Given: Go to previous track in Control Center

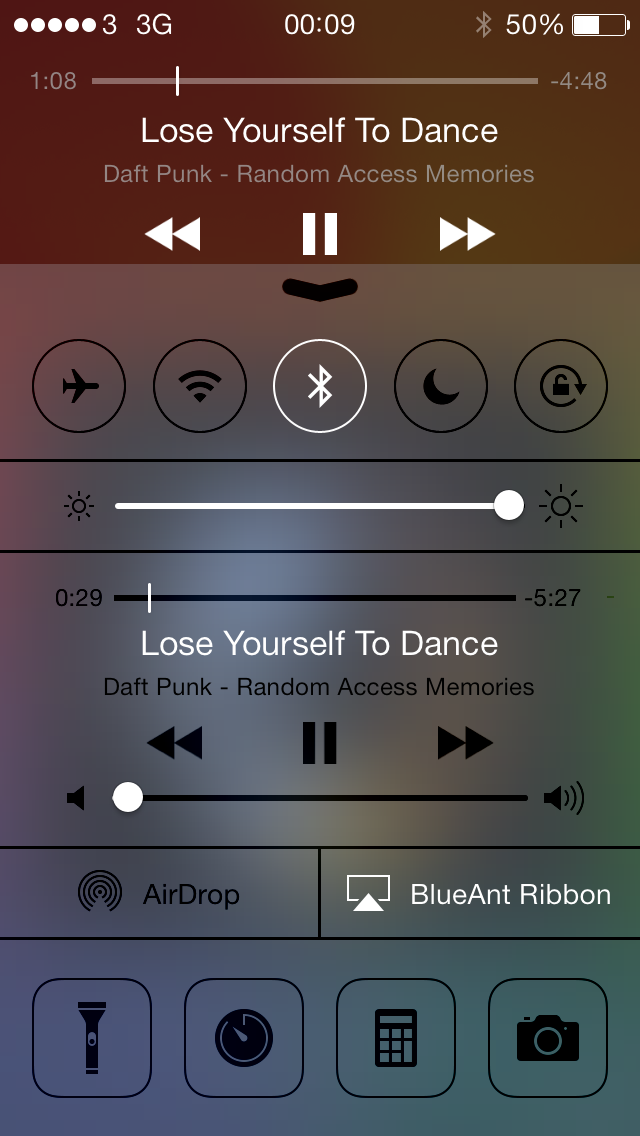Looking at the screenshot, I should (175, 743).
